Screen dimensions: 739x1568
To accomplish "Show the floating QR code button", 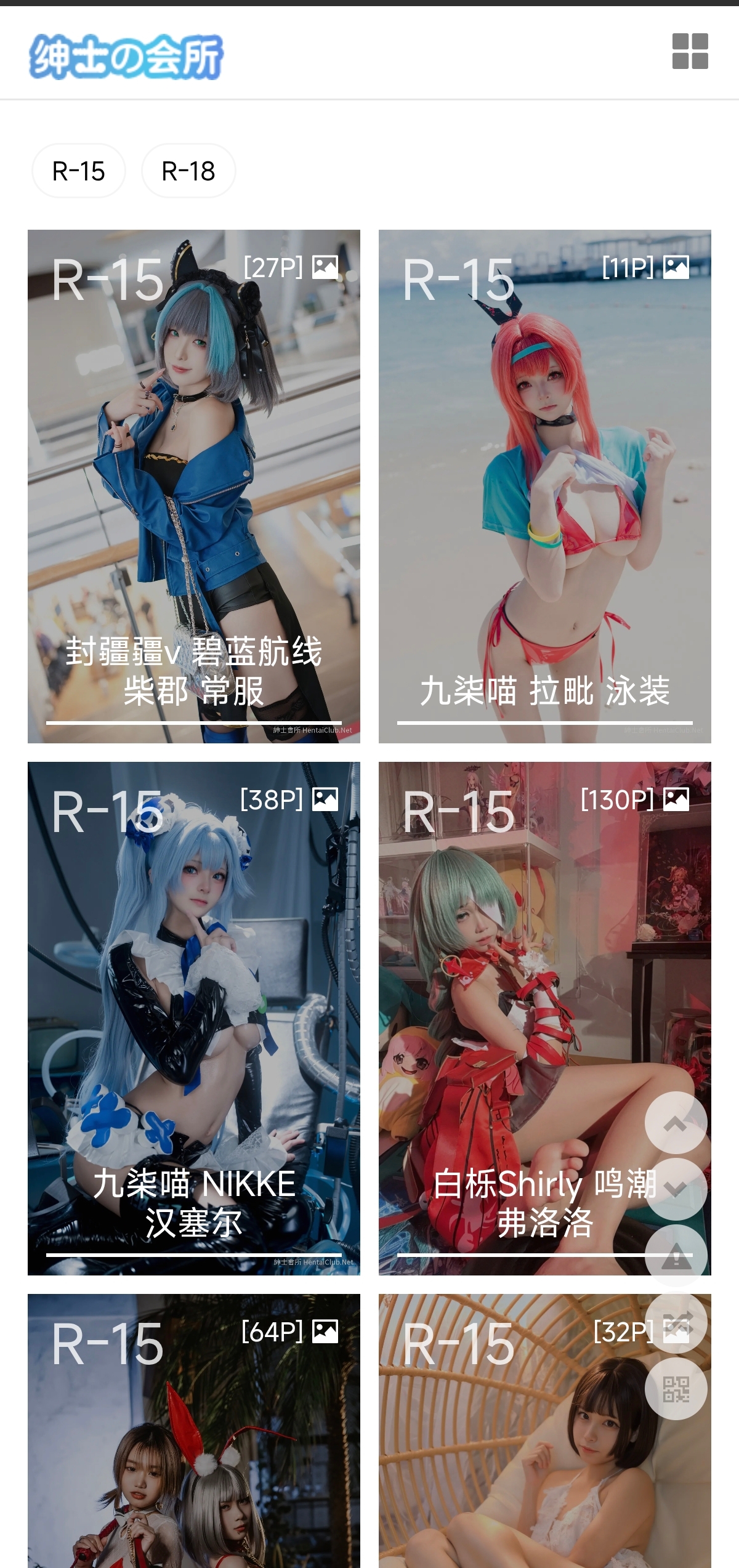I will 676,1389.
